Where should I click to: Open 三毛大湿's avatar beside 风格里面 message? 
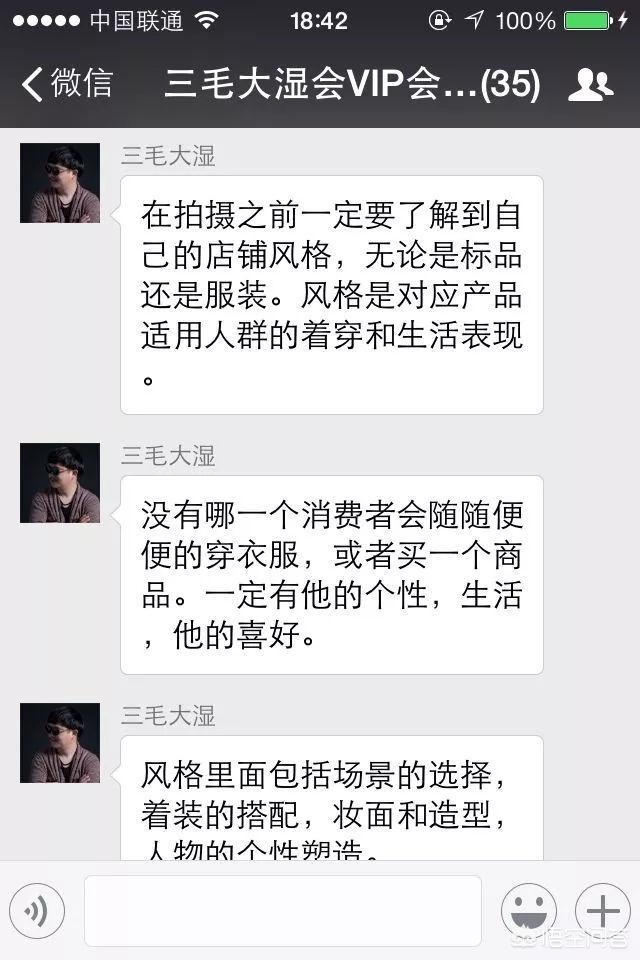(x=60, y=742)
